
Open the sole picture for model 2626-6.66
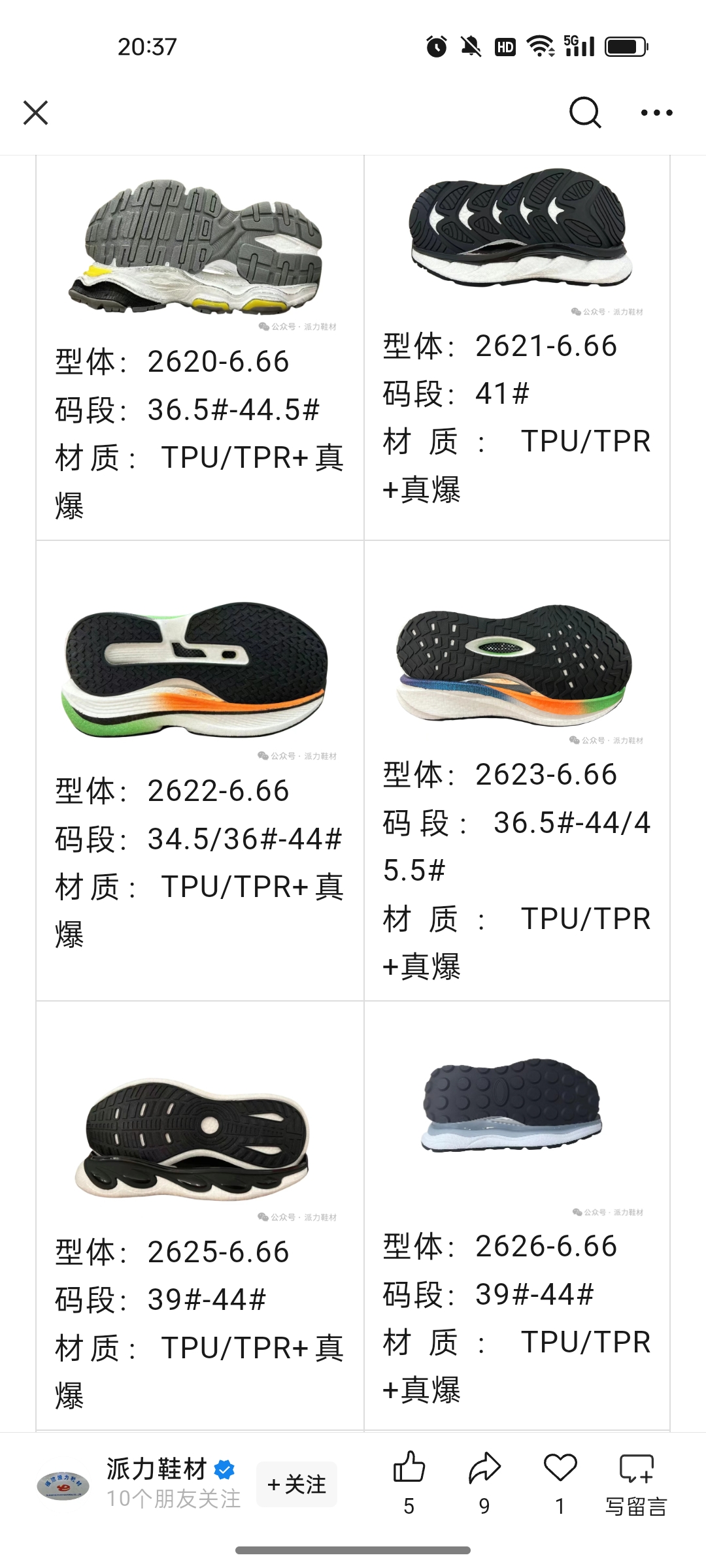point(511,1105)
